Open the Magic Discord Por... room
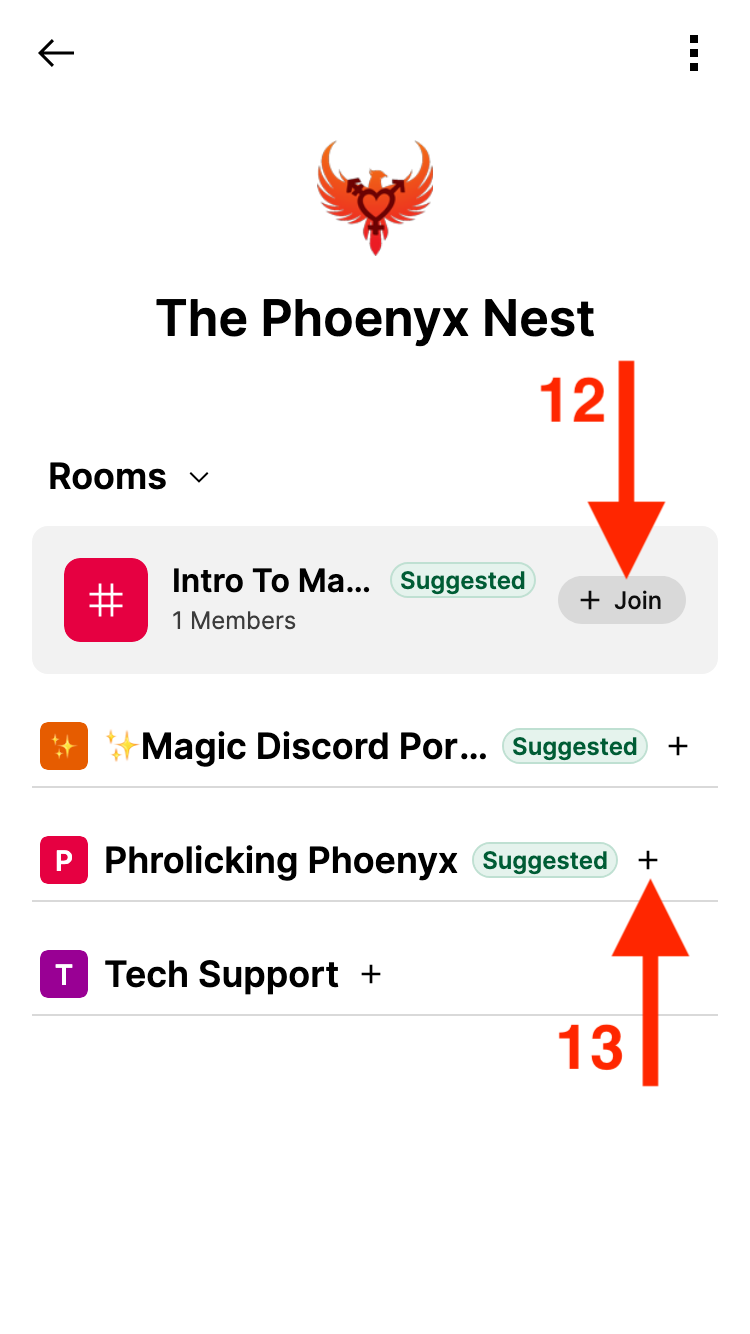Image resolution: width=750 pixels, height=1334 pixels. [296, 746]
